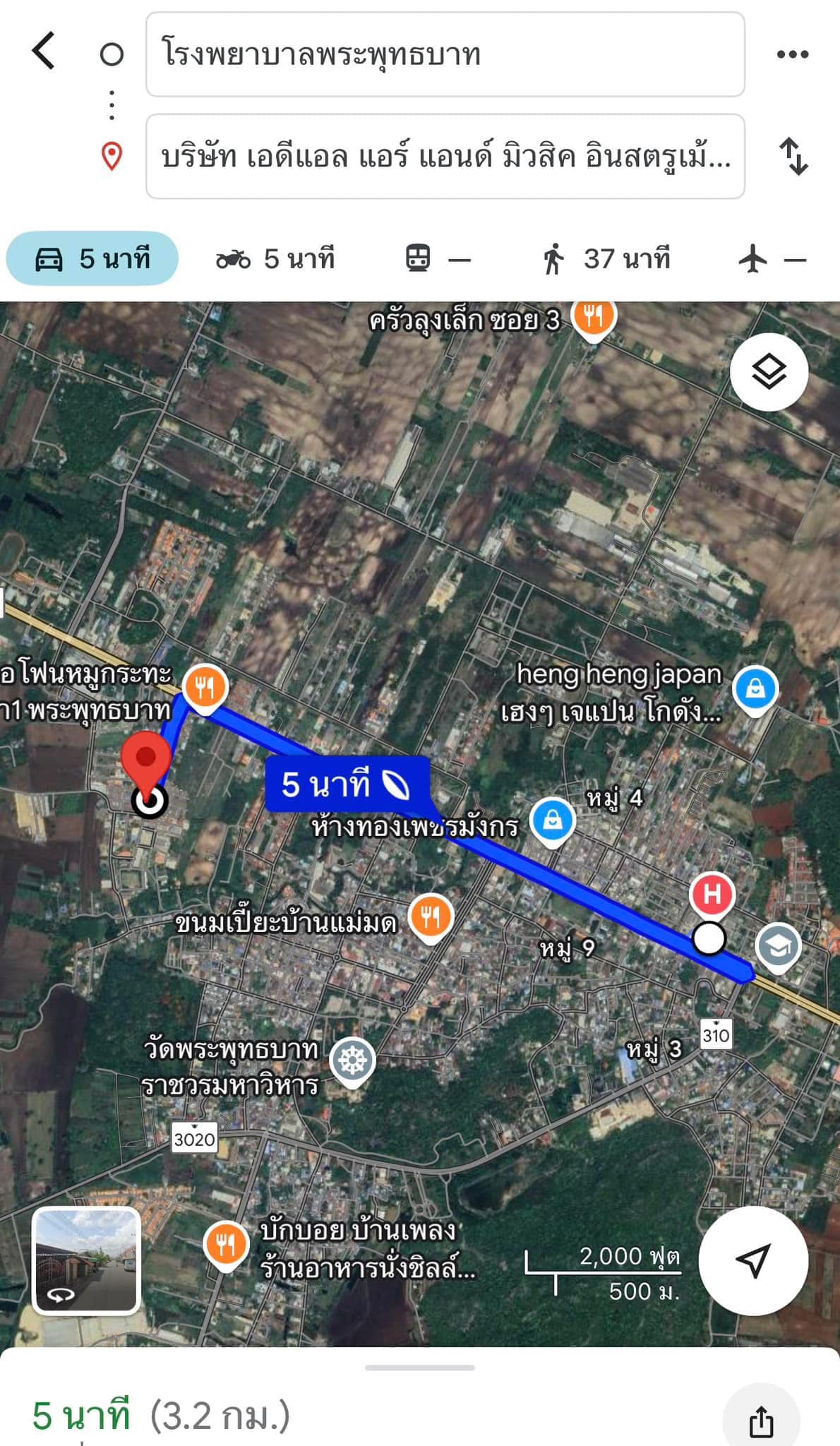The height and width of the screenshot is (1446, 840).
Task: Select driving mode 5 นาที
Action: click(92, 258)
